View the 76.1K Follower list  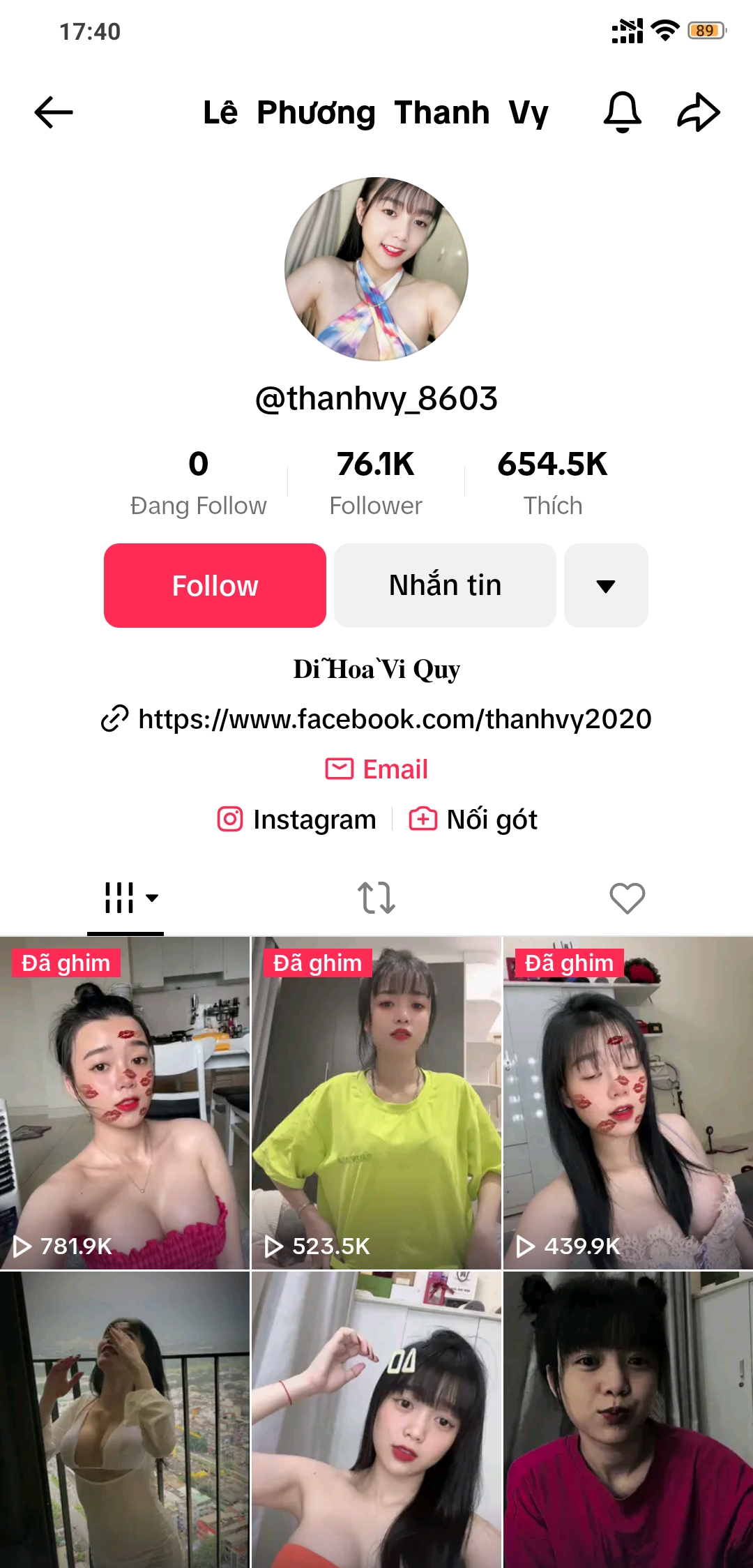coord(375,482)
